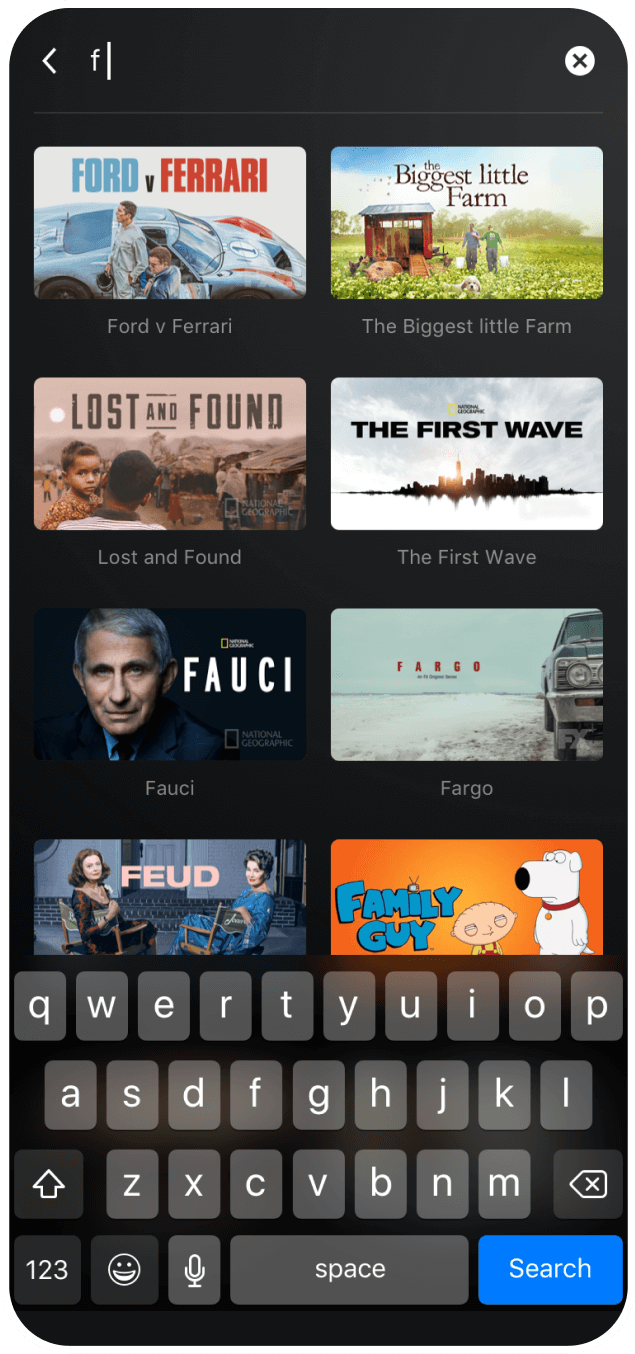Switch to the 123 number keyboard

click(47, 1269)
